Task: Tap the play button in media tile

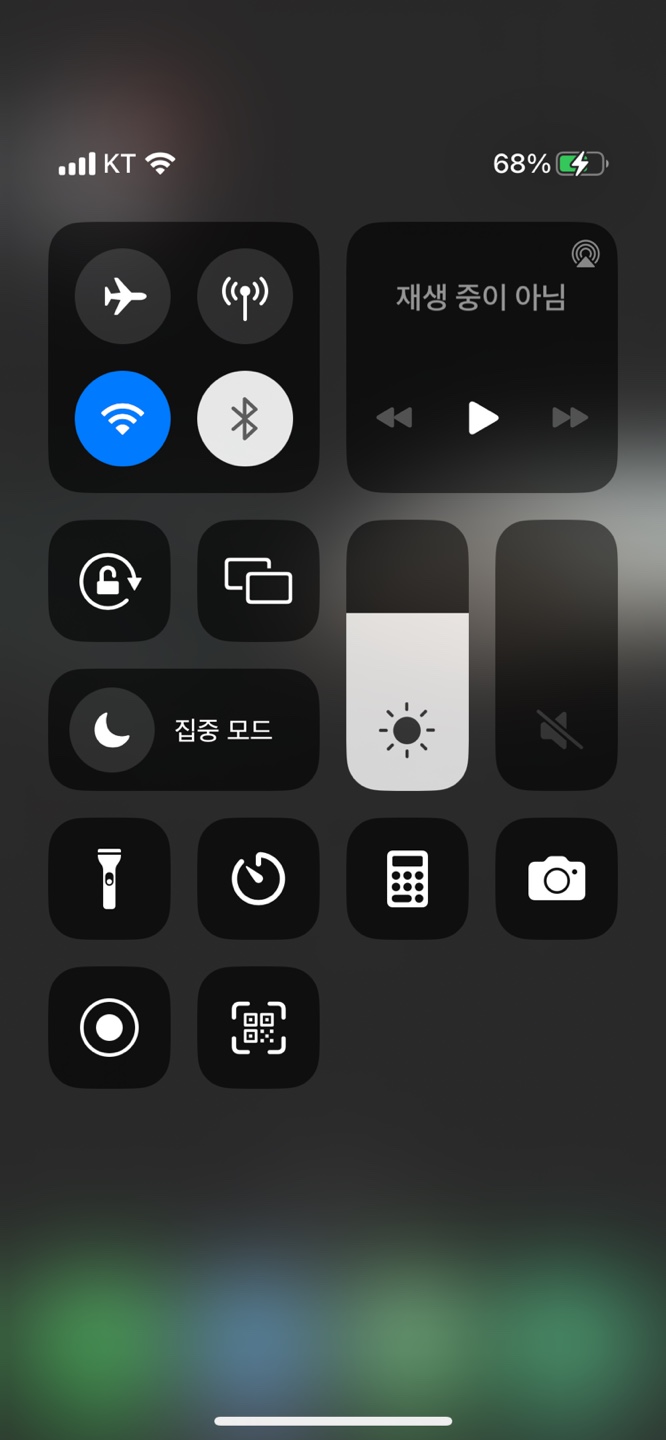Action: pyautogui.click(x=482, y=418)
